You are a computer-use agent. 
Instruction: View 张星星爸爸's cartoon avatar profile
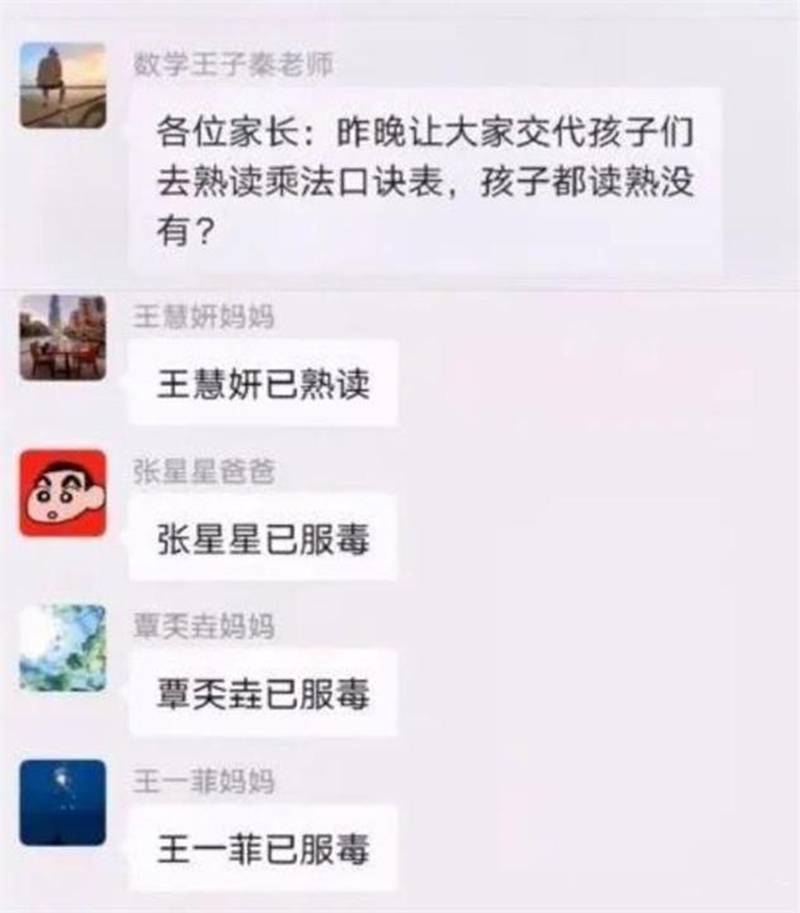point(62,493)
